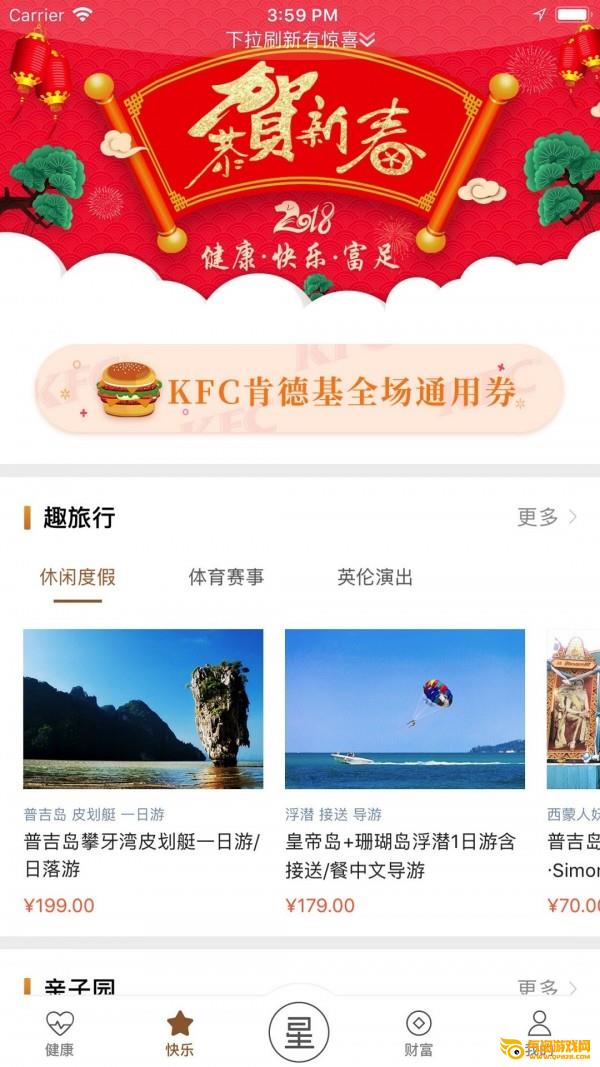Open the KFC 肯德基全场通用券 banner
This screenshot has height=1067, width=600.
[x=300, y=389]
